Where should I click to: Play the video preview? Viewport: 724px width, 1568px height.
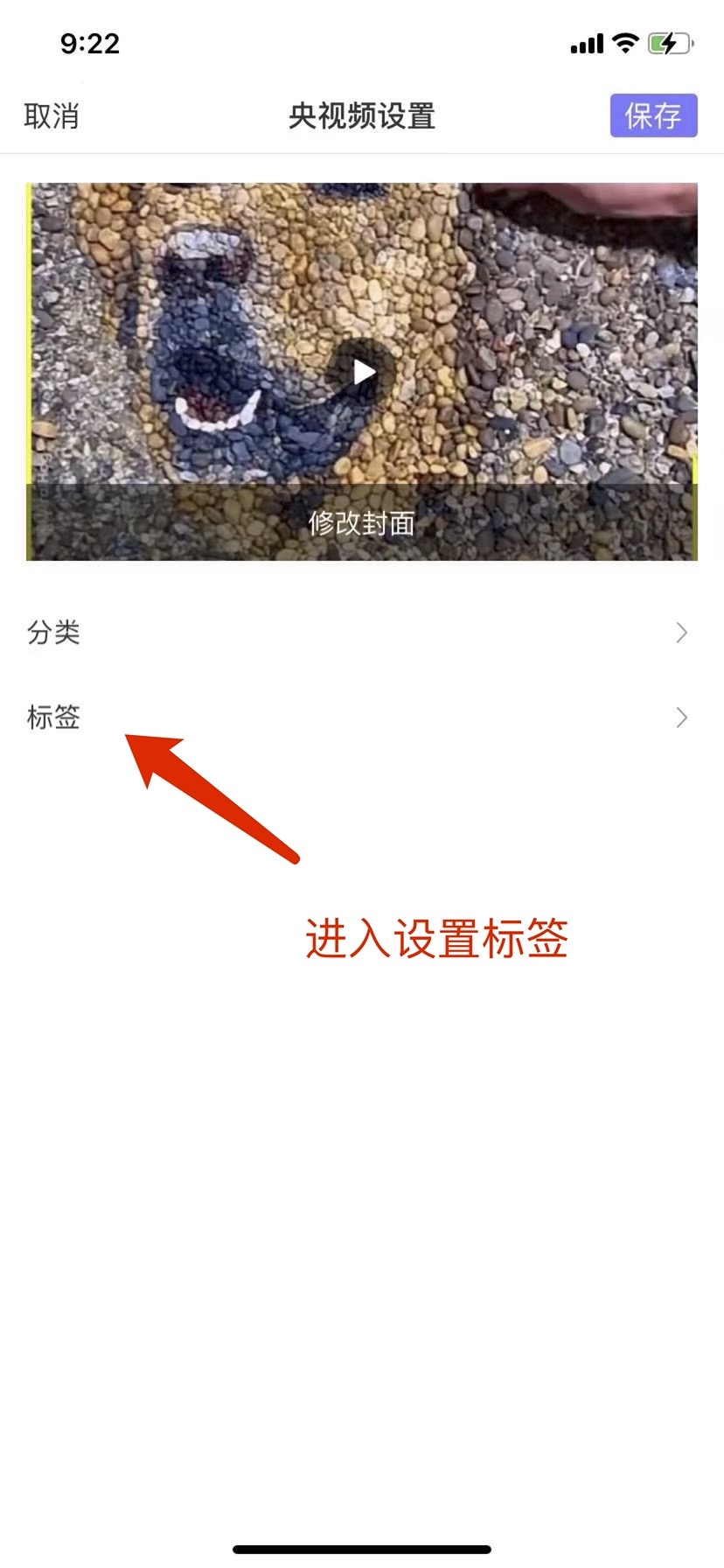[x=363, y=372]
